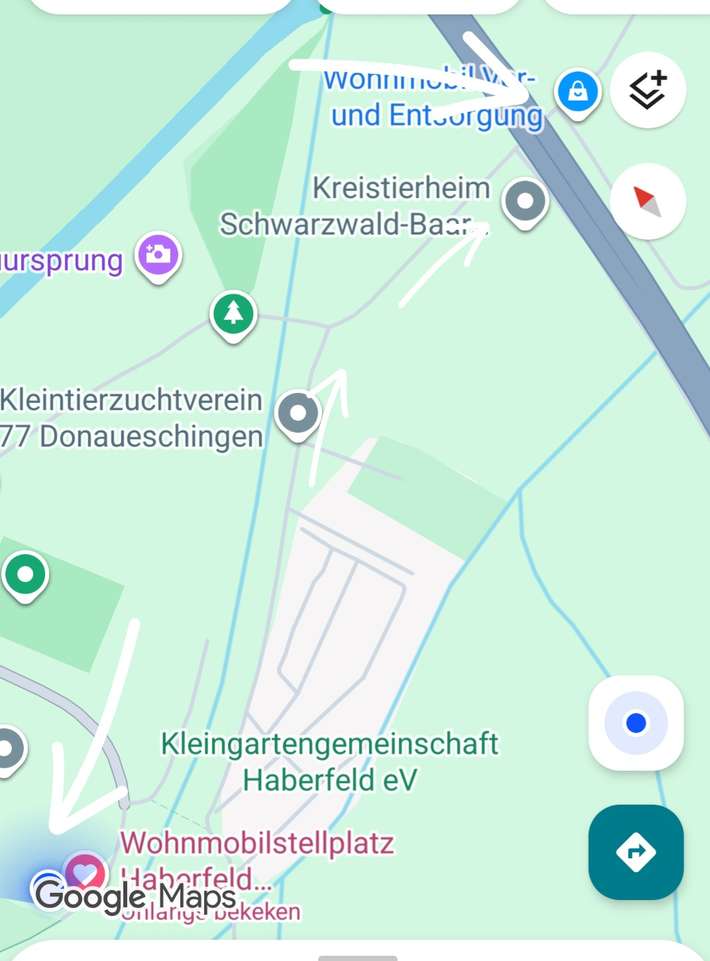The image size is (710, 961).
Task: Select the Kreistierheim Schwarzwald-Baar pin
Action: coord(524,201)
